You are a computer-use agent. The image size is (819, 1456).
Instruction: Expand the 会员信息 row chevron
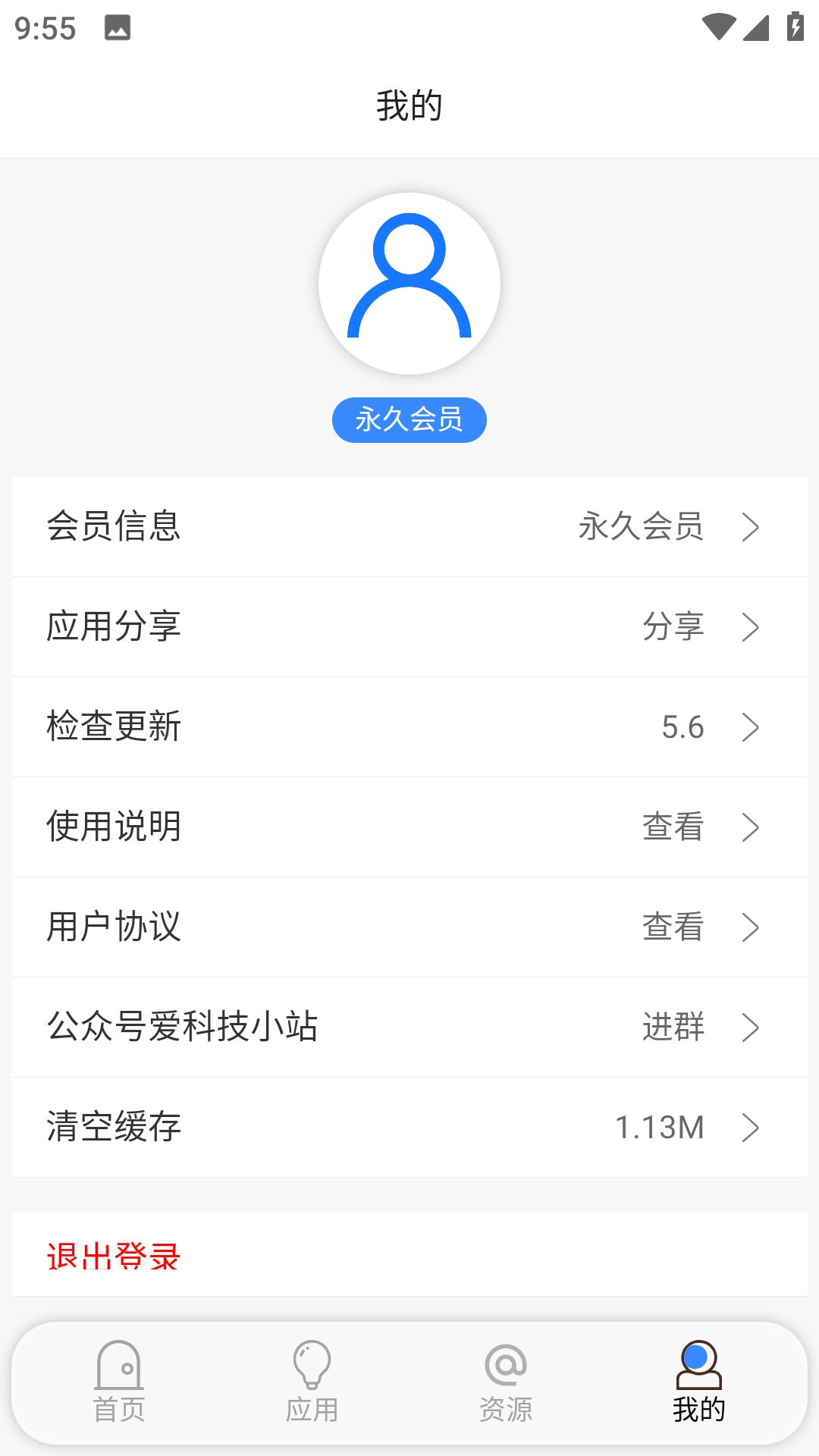point(752,527)
